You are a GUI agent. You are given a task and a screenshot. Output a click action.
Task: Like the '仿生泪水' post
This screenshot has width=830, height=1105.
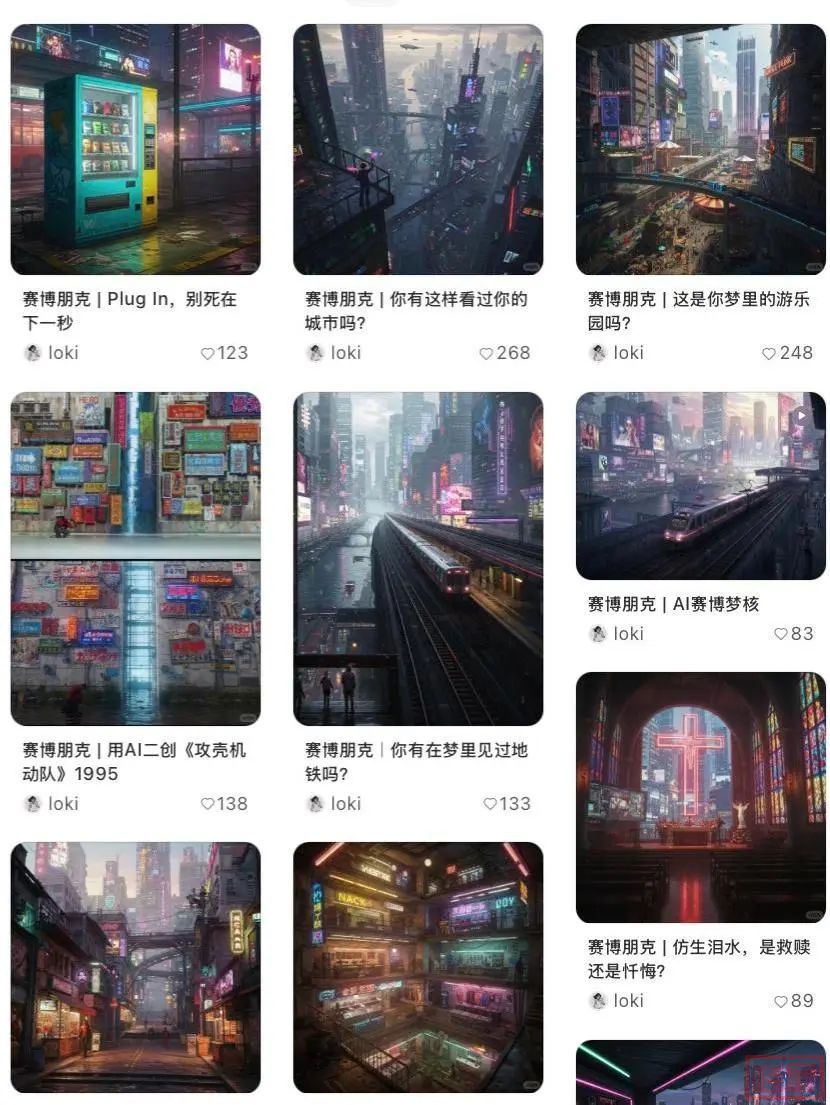pos(781,1001)
